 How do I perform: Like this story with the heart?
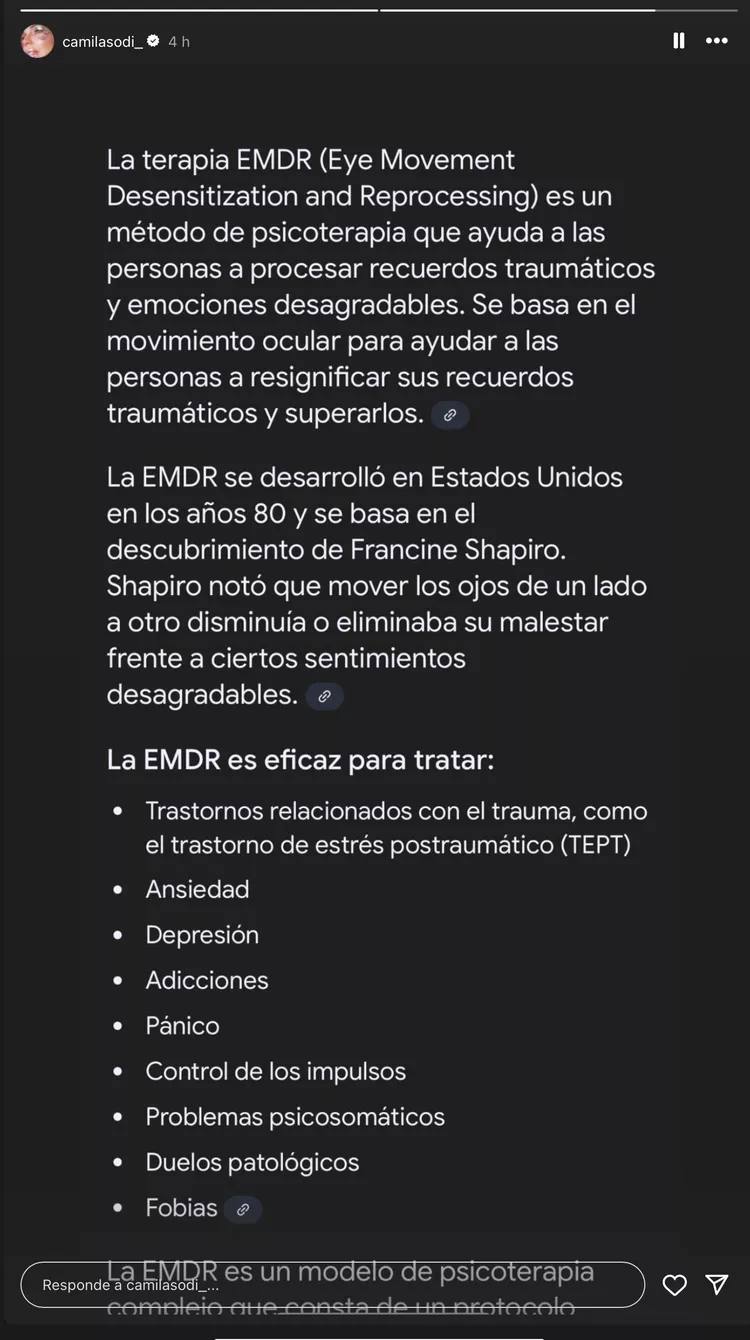(x=675, y=1285)
